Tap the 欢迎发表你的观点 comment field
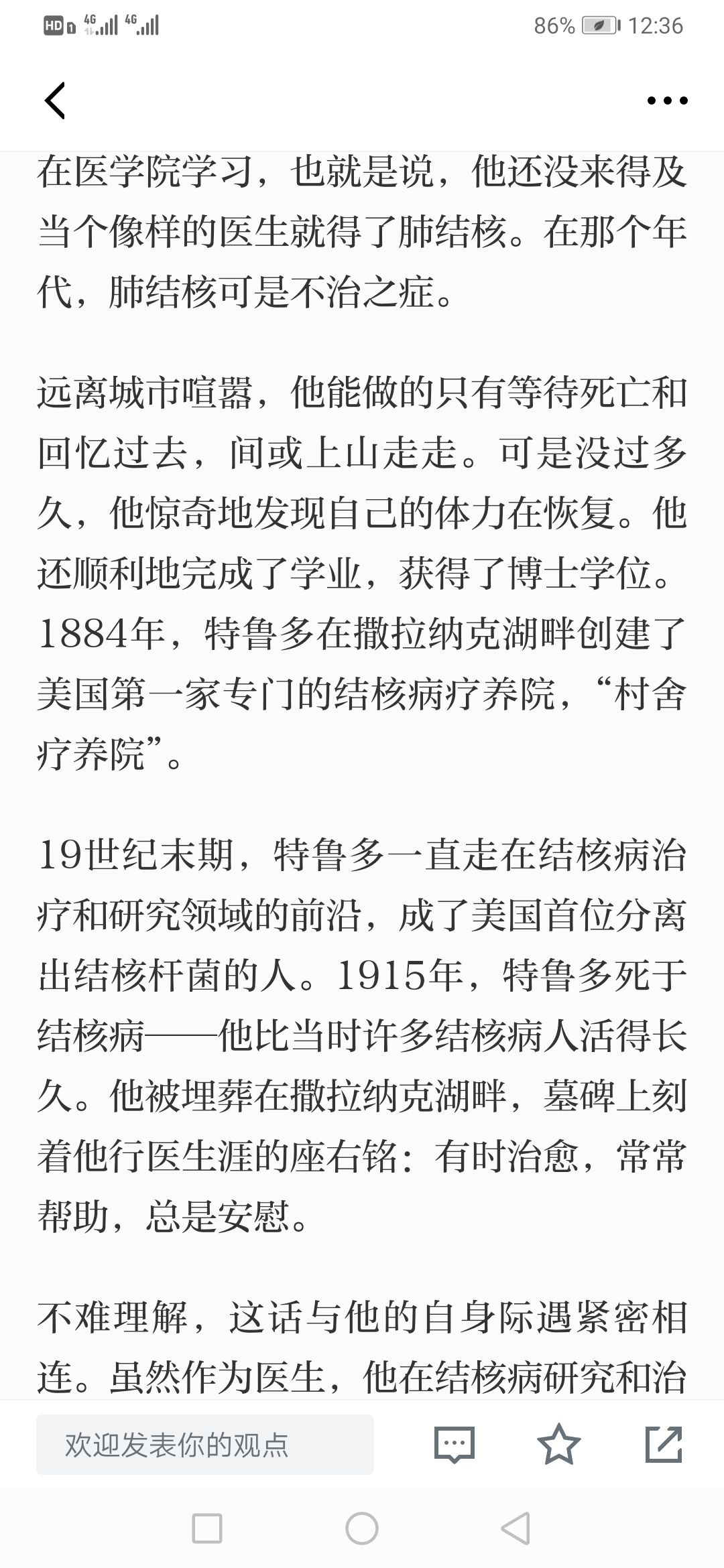Image resolution: width=724 pixels, height=1568 pixels. [205, 1445]
